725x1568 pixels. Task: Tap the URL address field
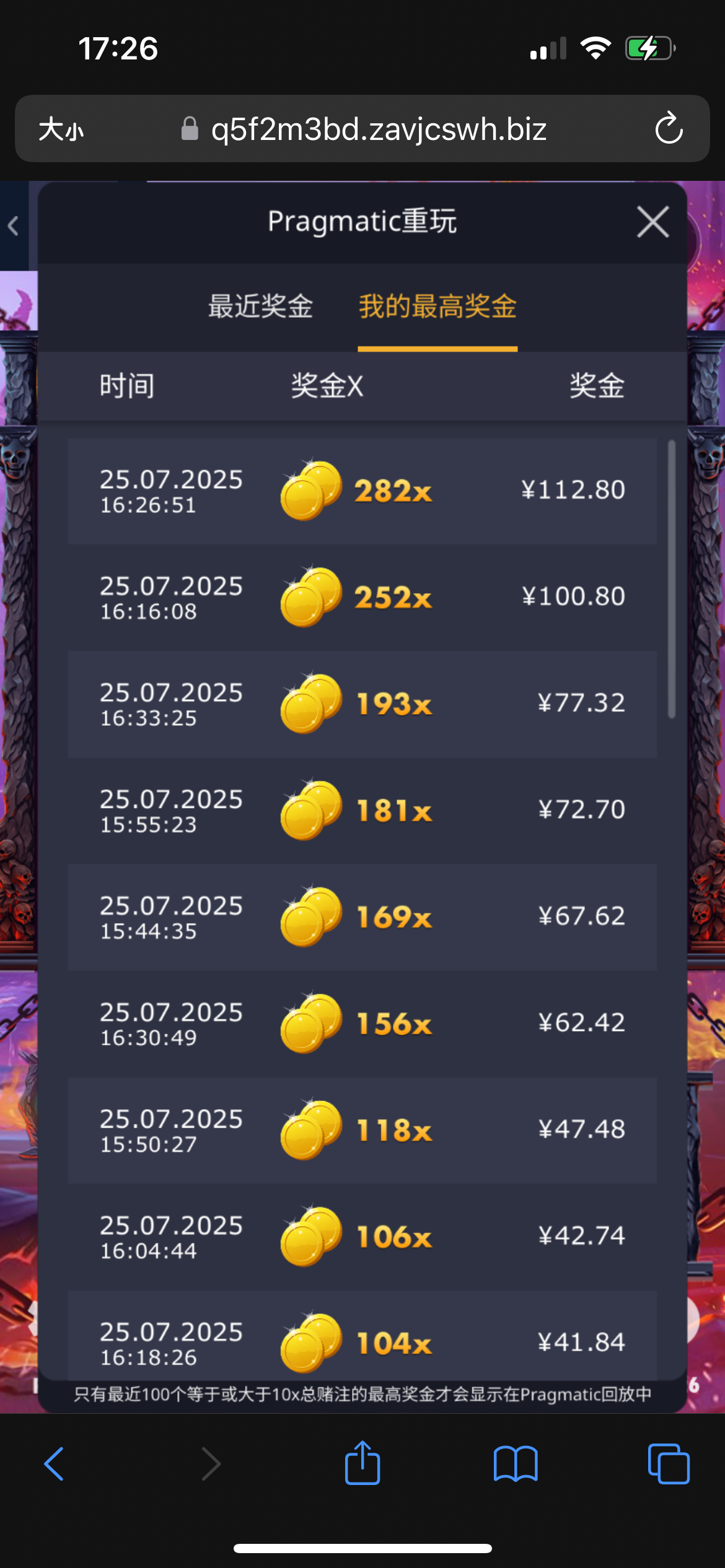pos(378,129)
